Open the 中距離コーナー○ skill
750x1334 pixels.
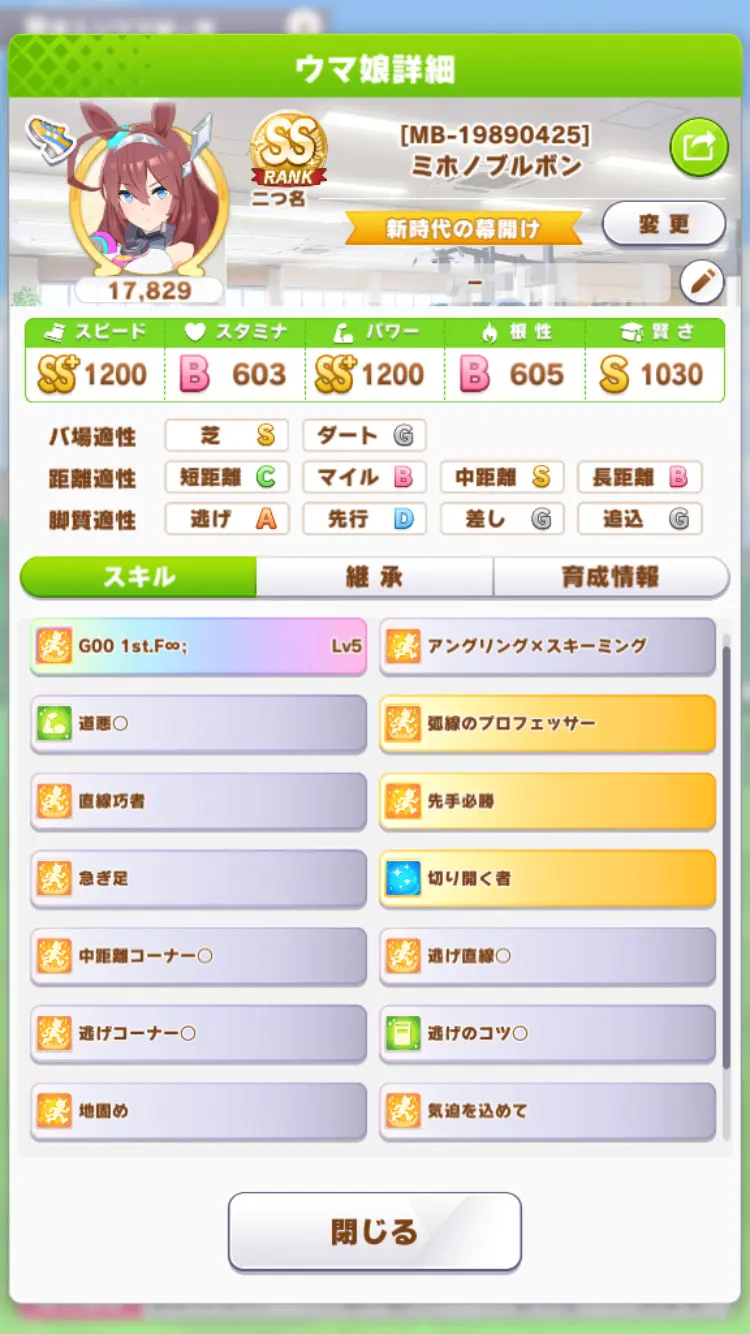198,956
